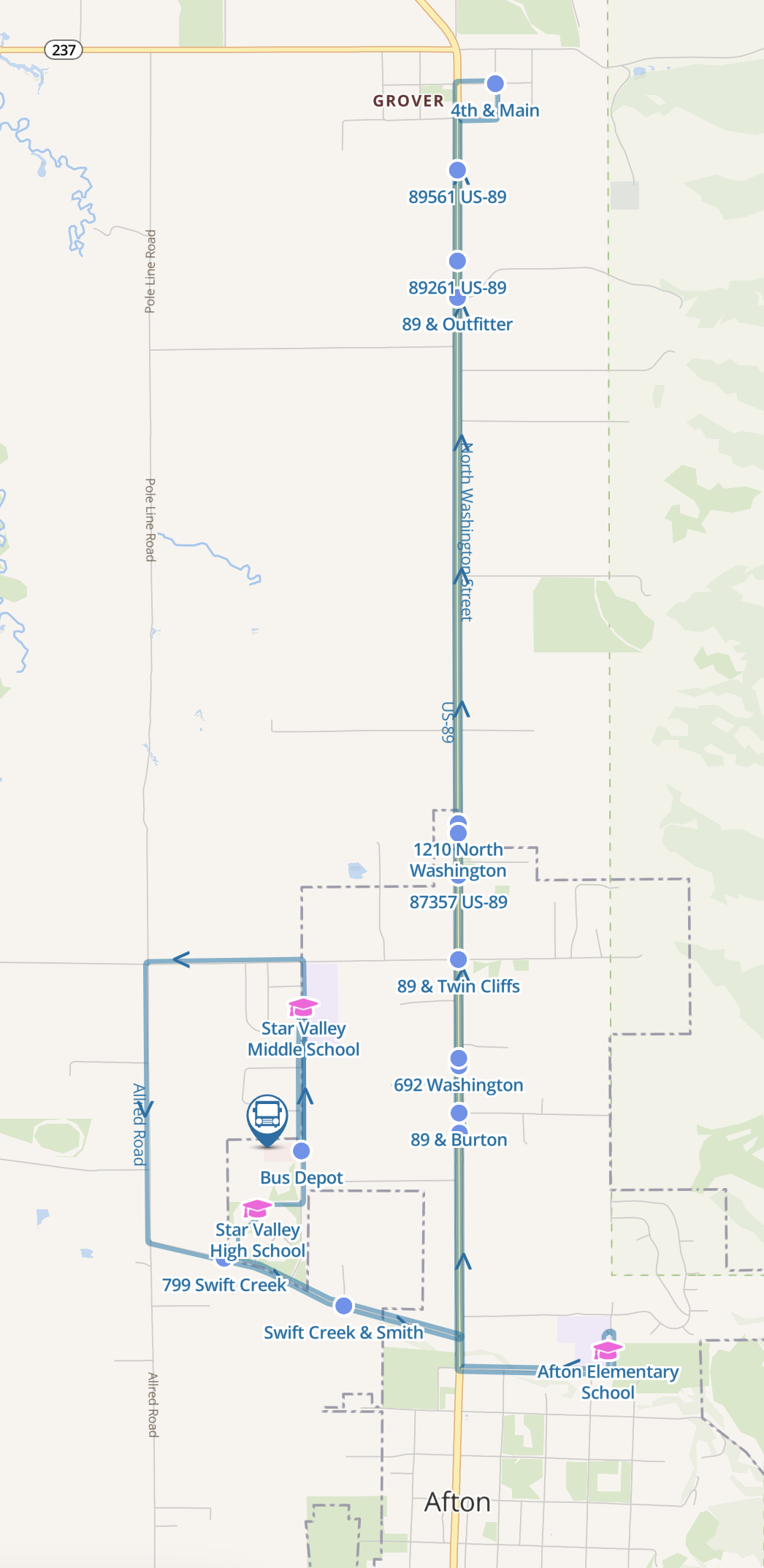The image size is (764, 1568).
Task: Select the 692 Washington stop marker
Action: tap(459, 1058)
